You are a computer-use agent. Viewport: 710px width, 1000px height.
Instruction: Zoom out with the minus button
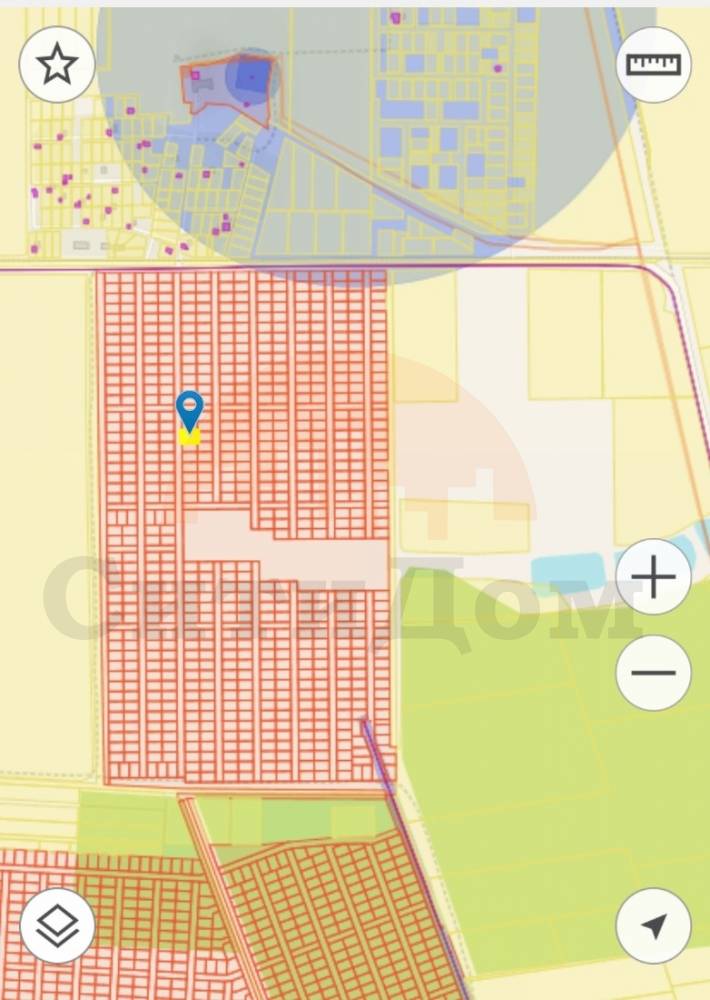pyautogui.click(x=653, y=672)
